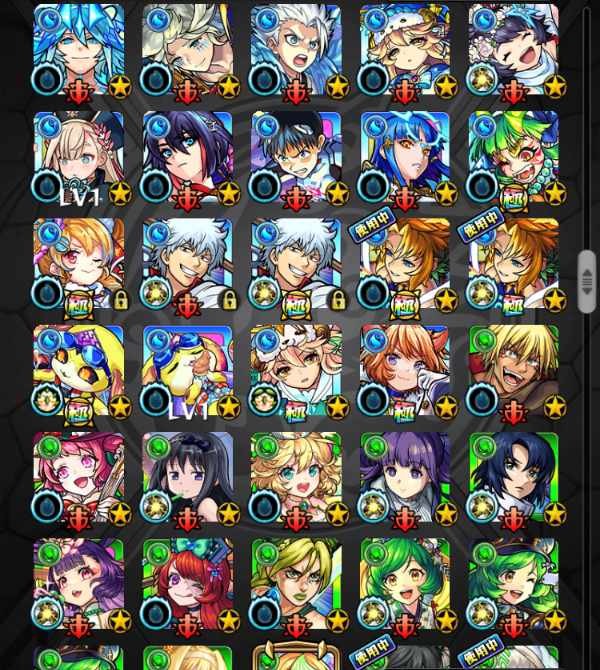600x670 pixels.
Task: Choose the blonde man with green lips
Action: click(295, 586)
